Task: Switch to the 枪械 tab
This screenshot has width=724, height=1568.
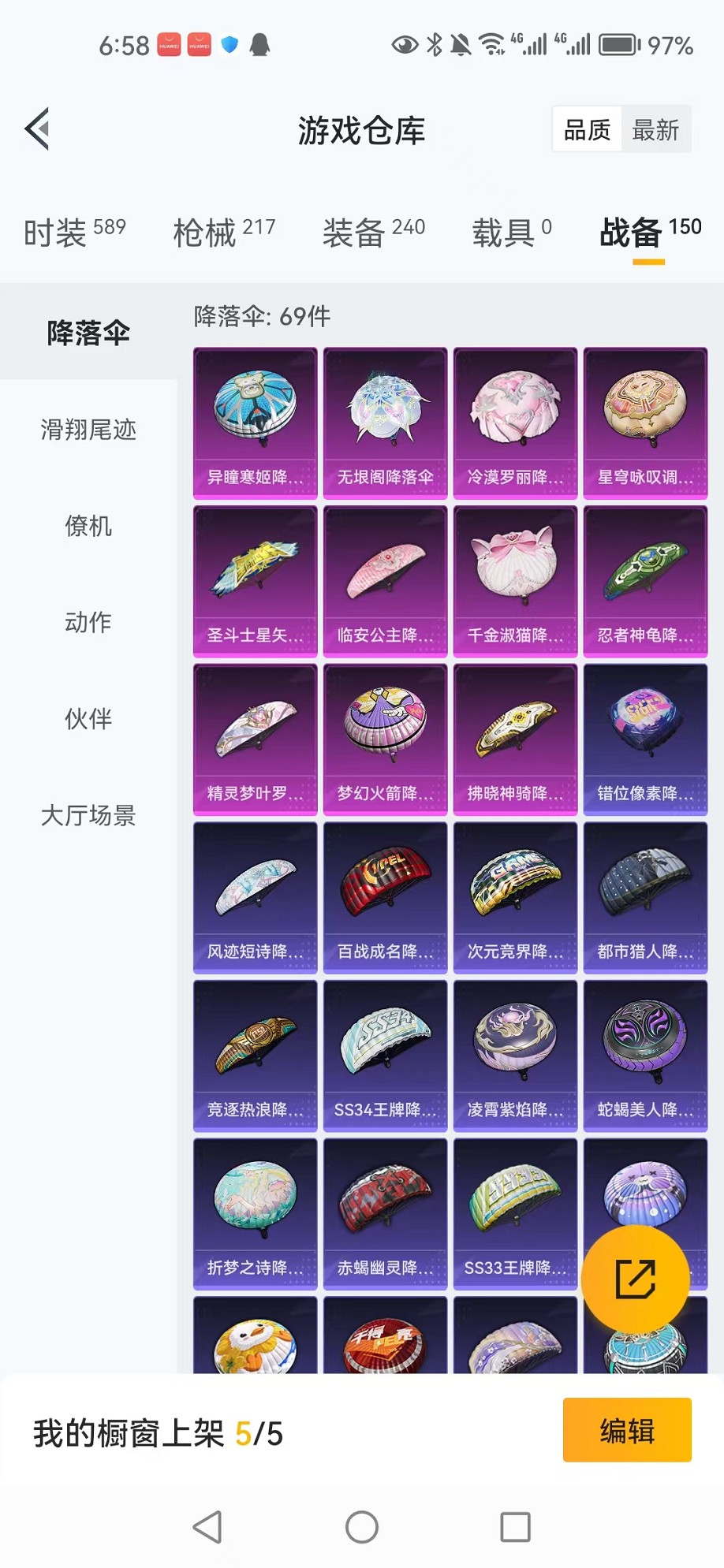Action: click(224, 232)
